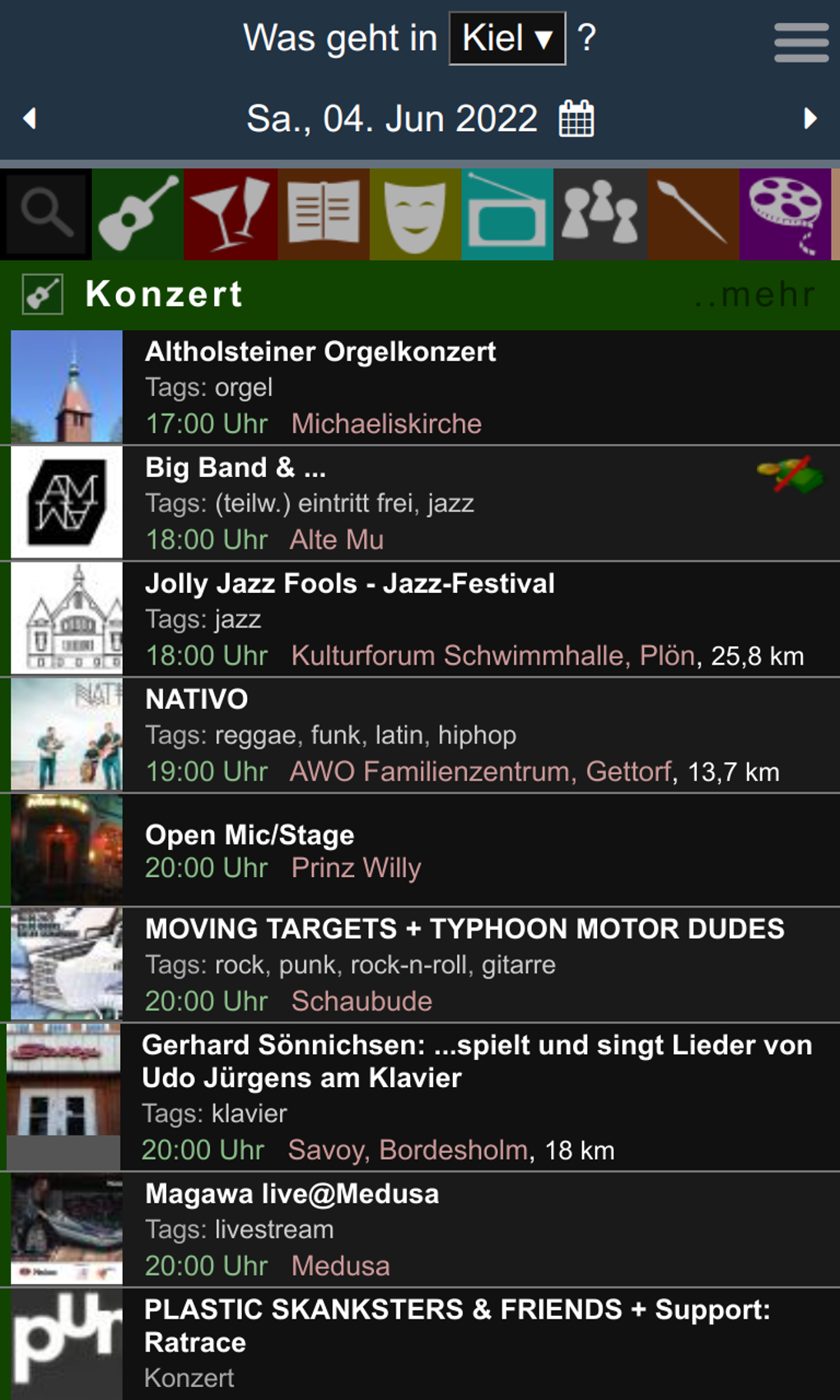Select the film reel cinema category

786,214
